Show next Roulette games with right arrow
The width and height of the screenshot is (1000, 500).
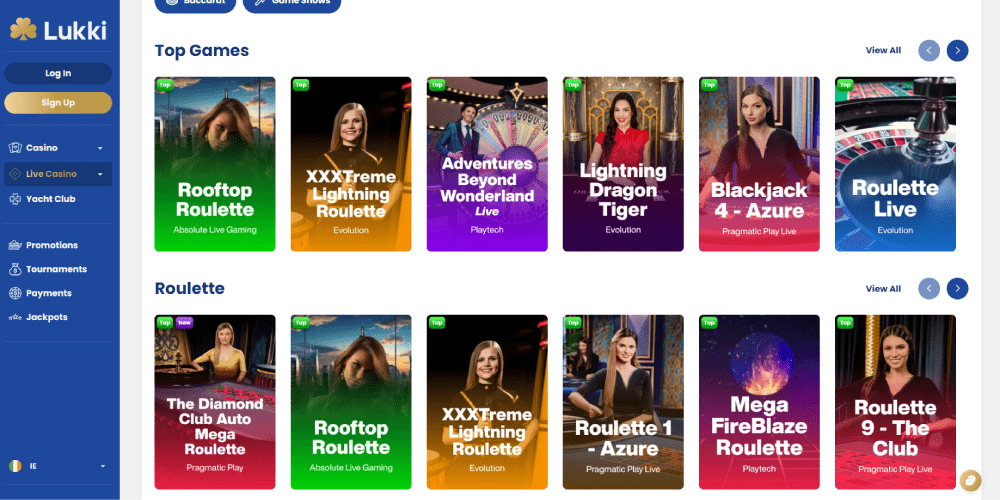tap(957, 288)
